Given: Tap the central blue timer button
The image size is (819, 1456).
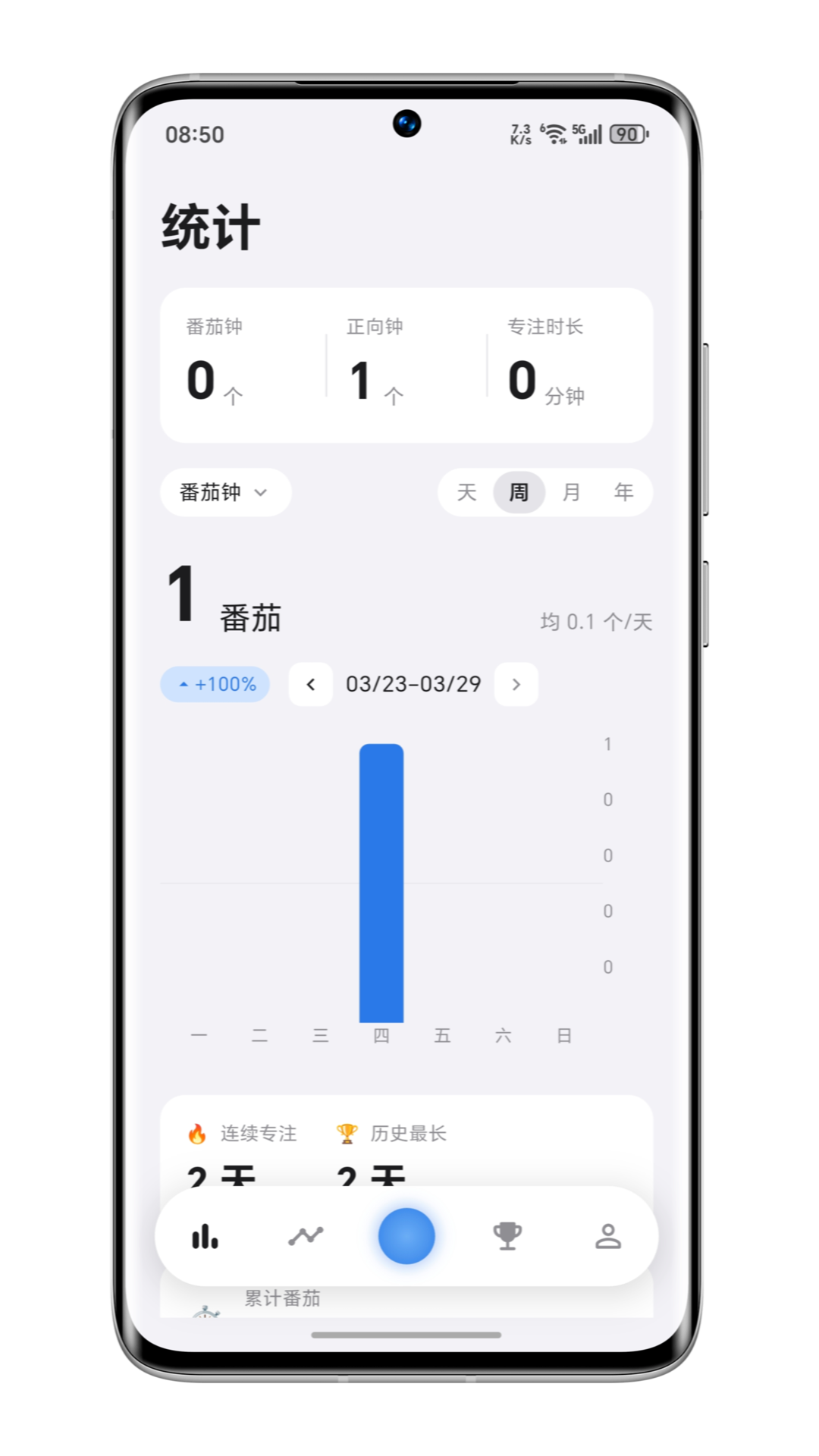Looking at the screenshot, I should pyautogui.click(x=406, y=1235).
